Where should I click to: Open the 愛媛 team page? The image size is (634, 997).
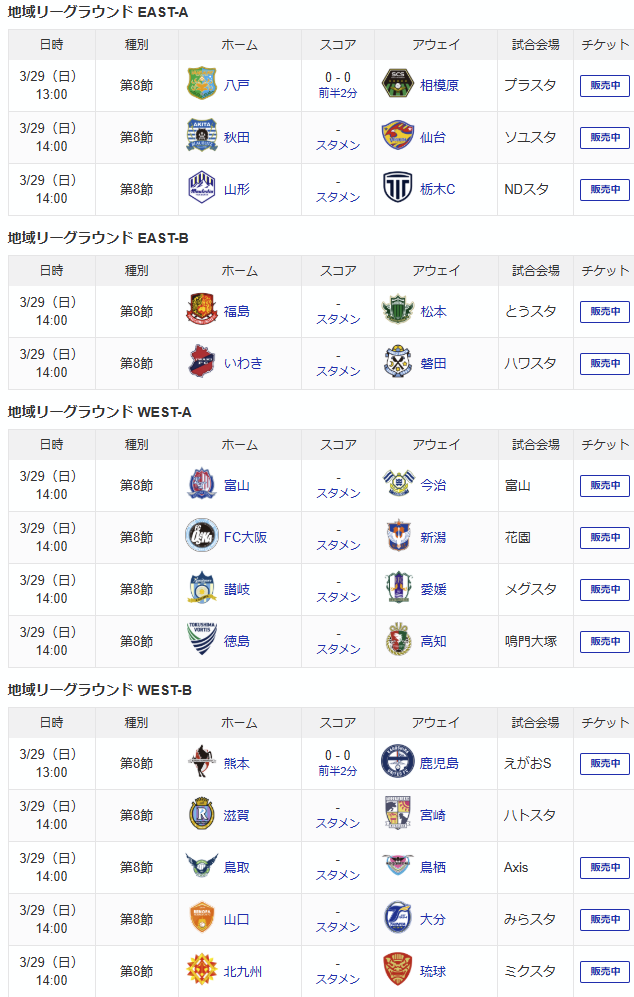[x=433, y=590]
